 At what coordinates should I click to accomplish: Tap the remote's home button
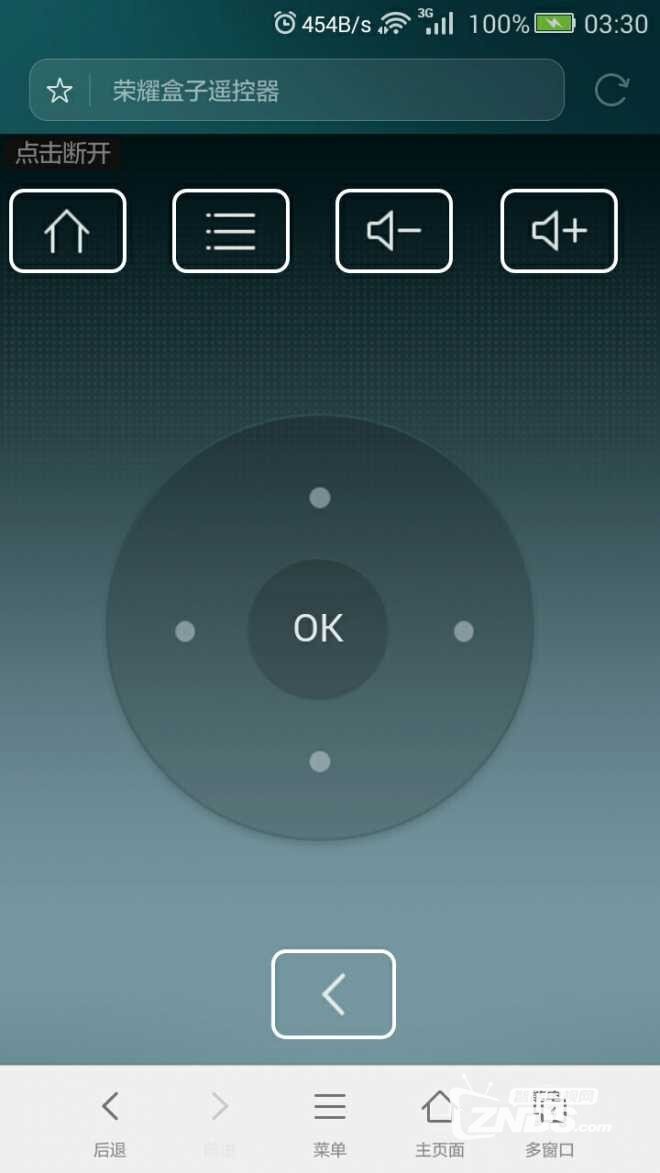pos(68,231)
